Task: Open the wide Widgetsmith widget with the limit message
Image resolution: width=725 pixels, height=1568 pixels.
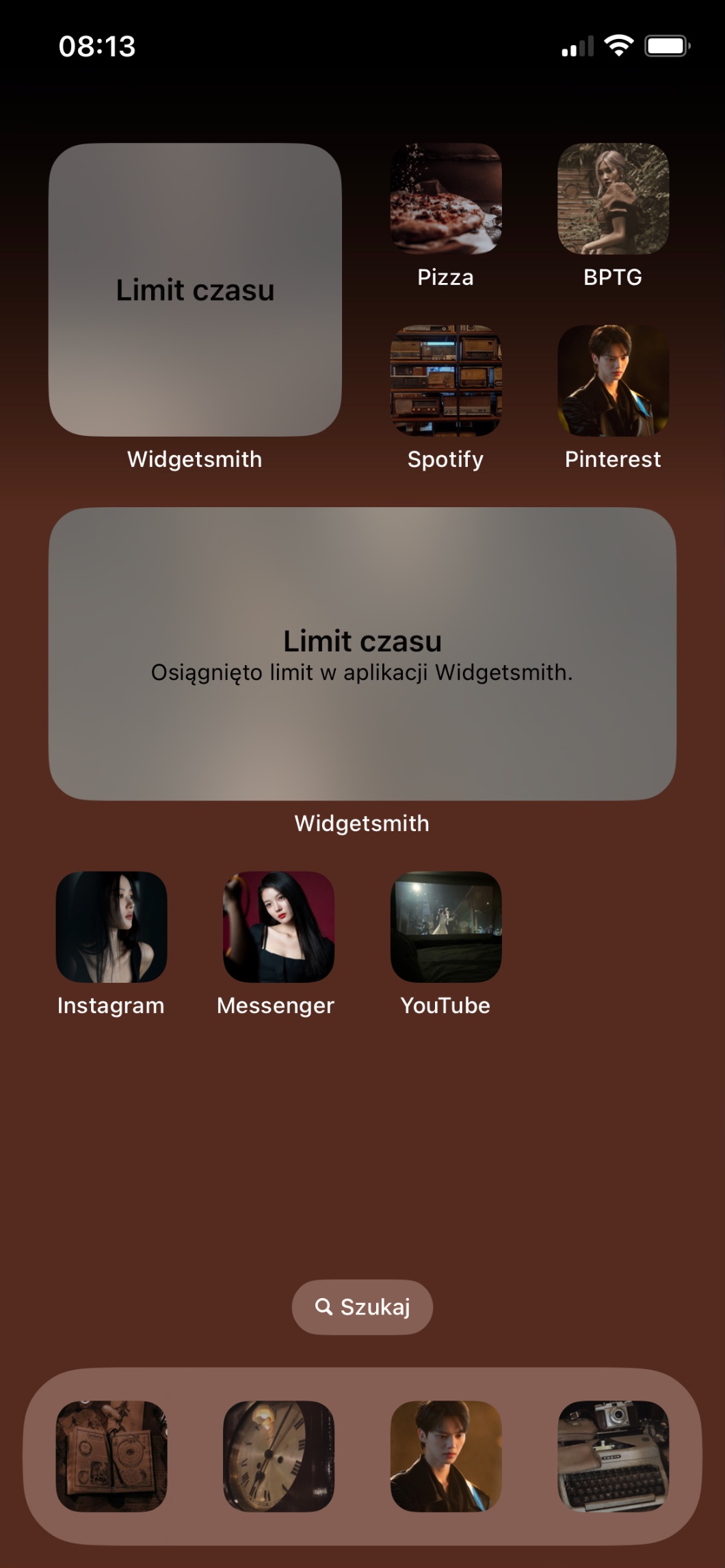Action: [362, 653]
